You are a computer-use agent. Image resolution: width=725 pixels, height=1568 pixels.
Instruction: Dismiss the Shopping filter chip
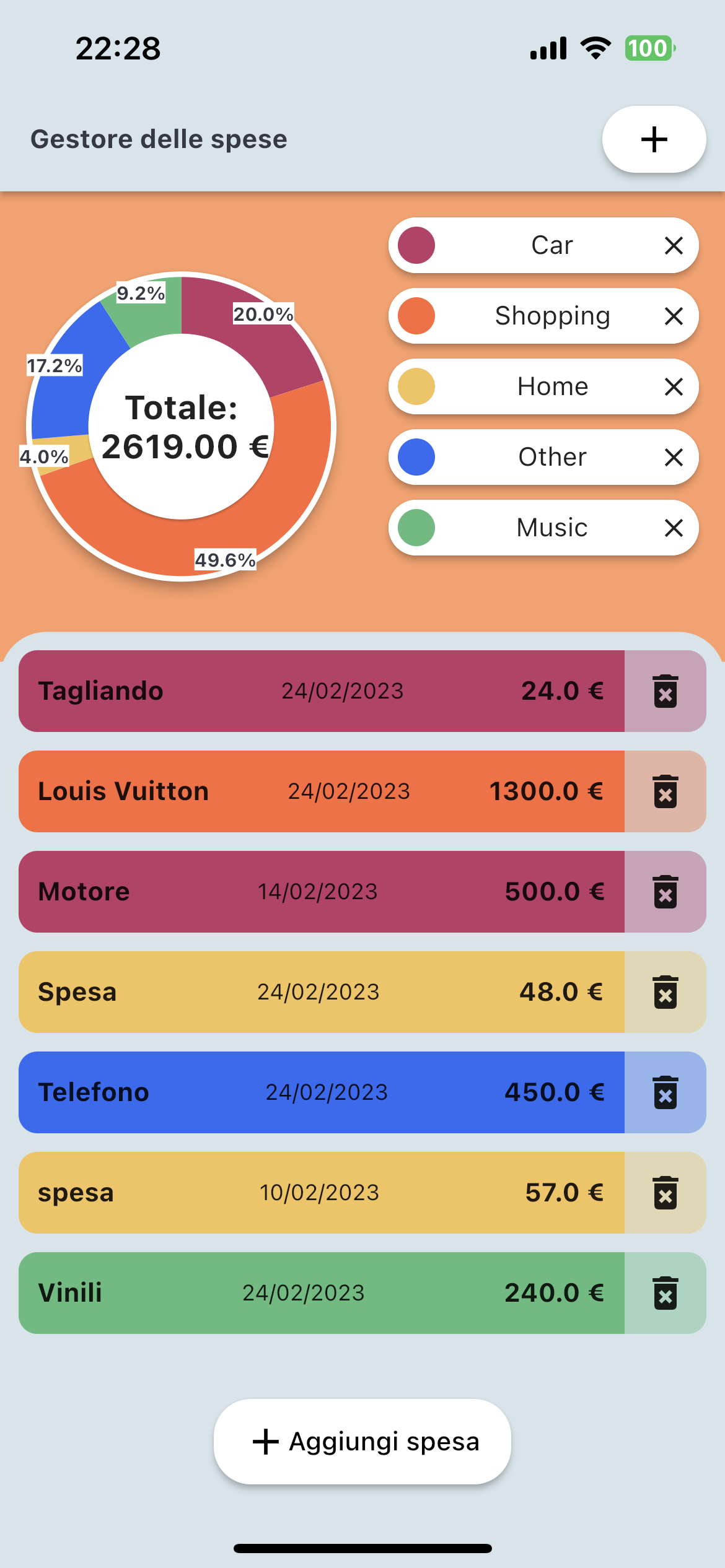[674, 316]
